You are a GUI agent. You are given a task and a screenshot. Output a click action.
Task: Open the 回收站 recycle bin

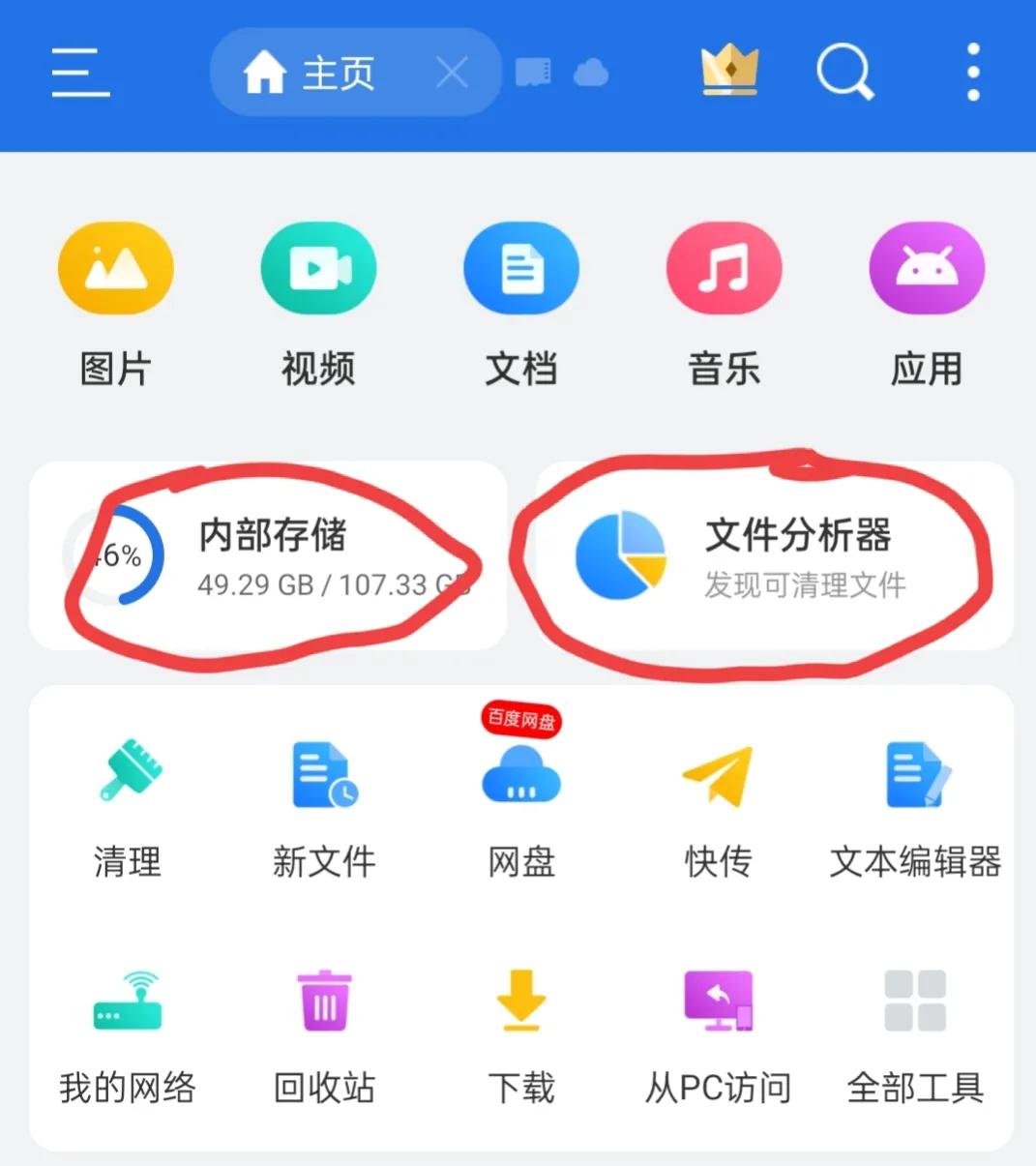click(323, 1002)
